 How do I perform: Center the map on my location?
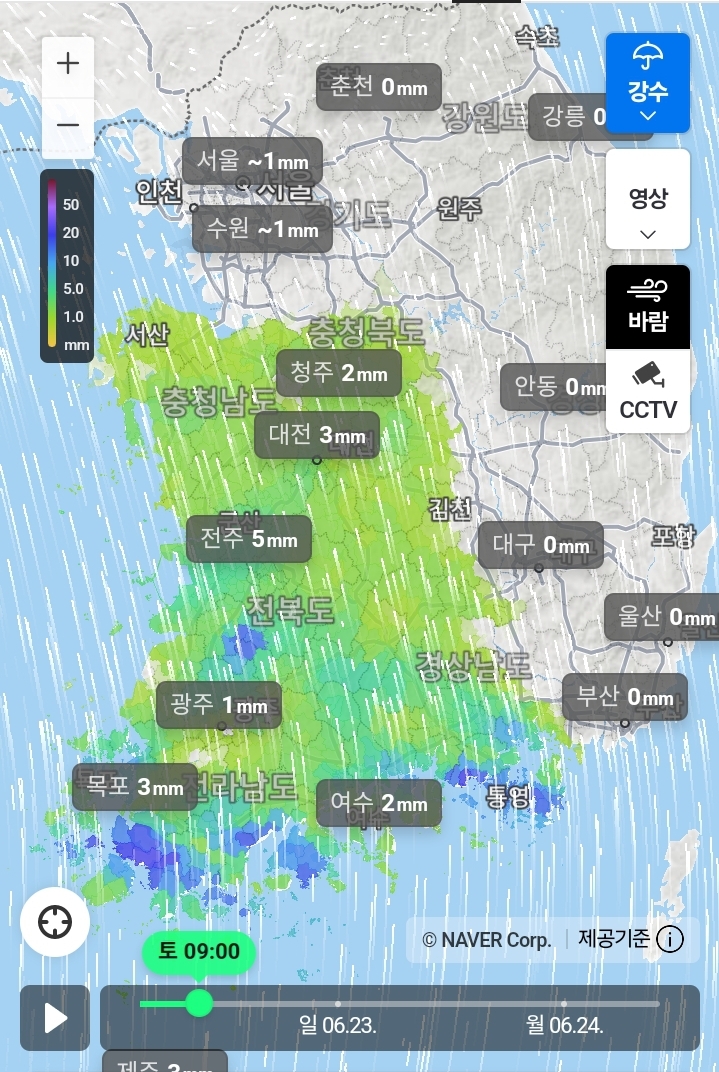55,922
